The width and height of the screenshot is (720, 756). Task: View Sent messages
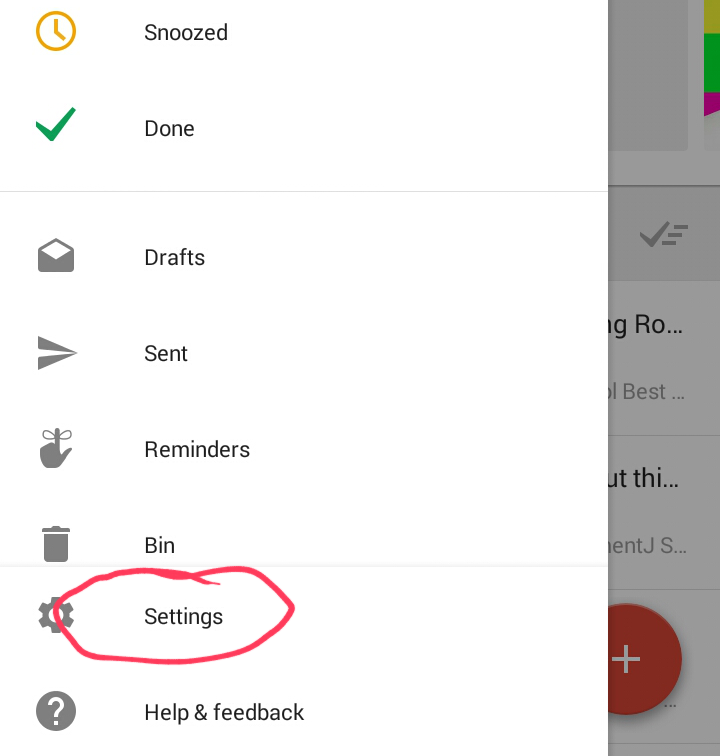(166, 354)
